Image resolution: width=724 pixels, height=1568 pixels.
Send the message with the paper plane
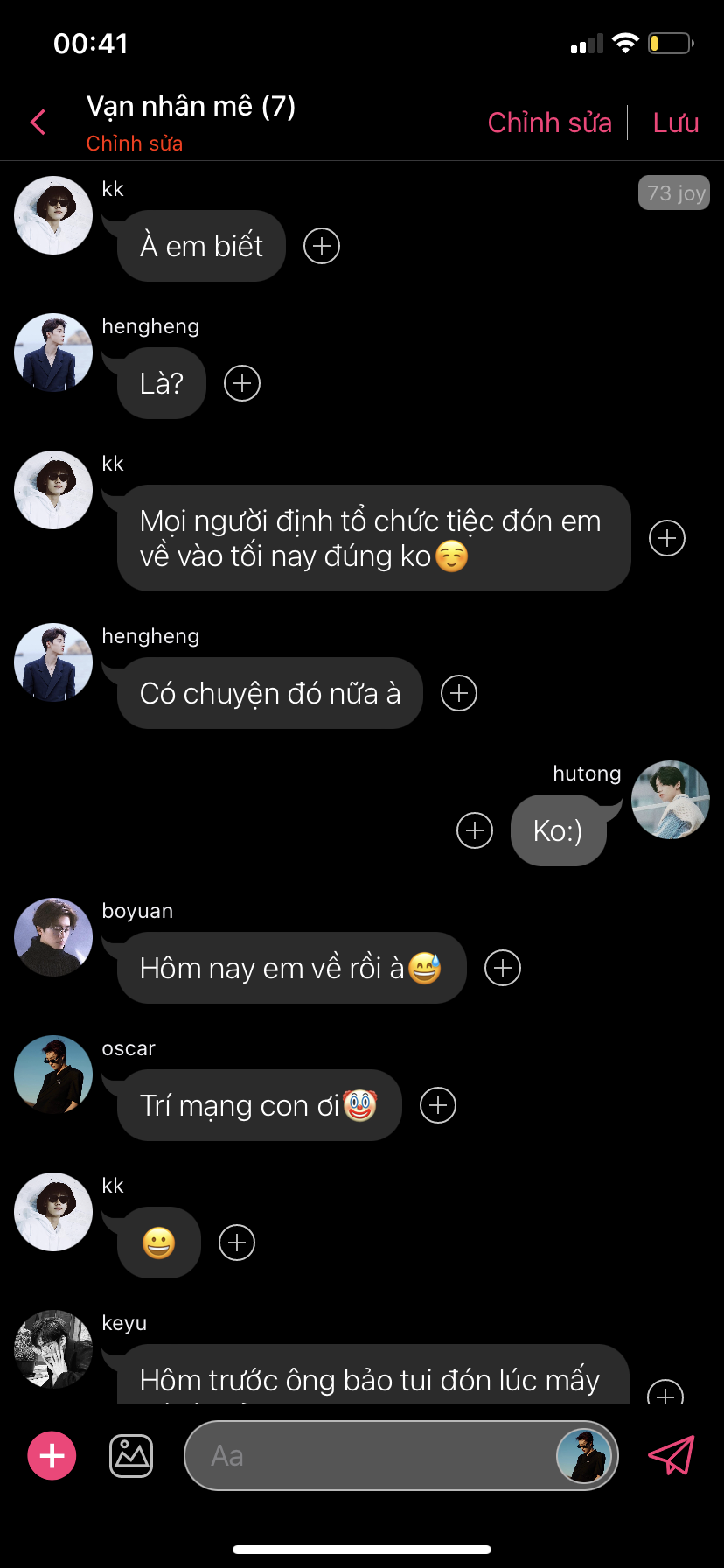pos(671,1455)
